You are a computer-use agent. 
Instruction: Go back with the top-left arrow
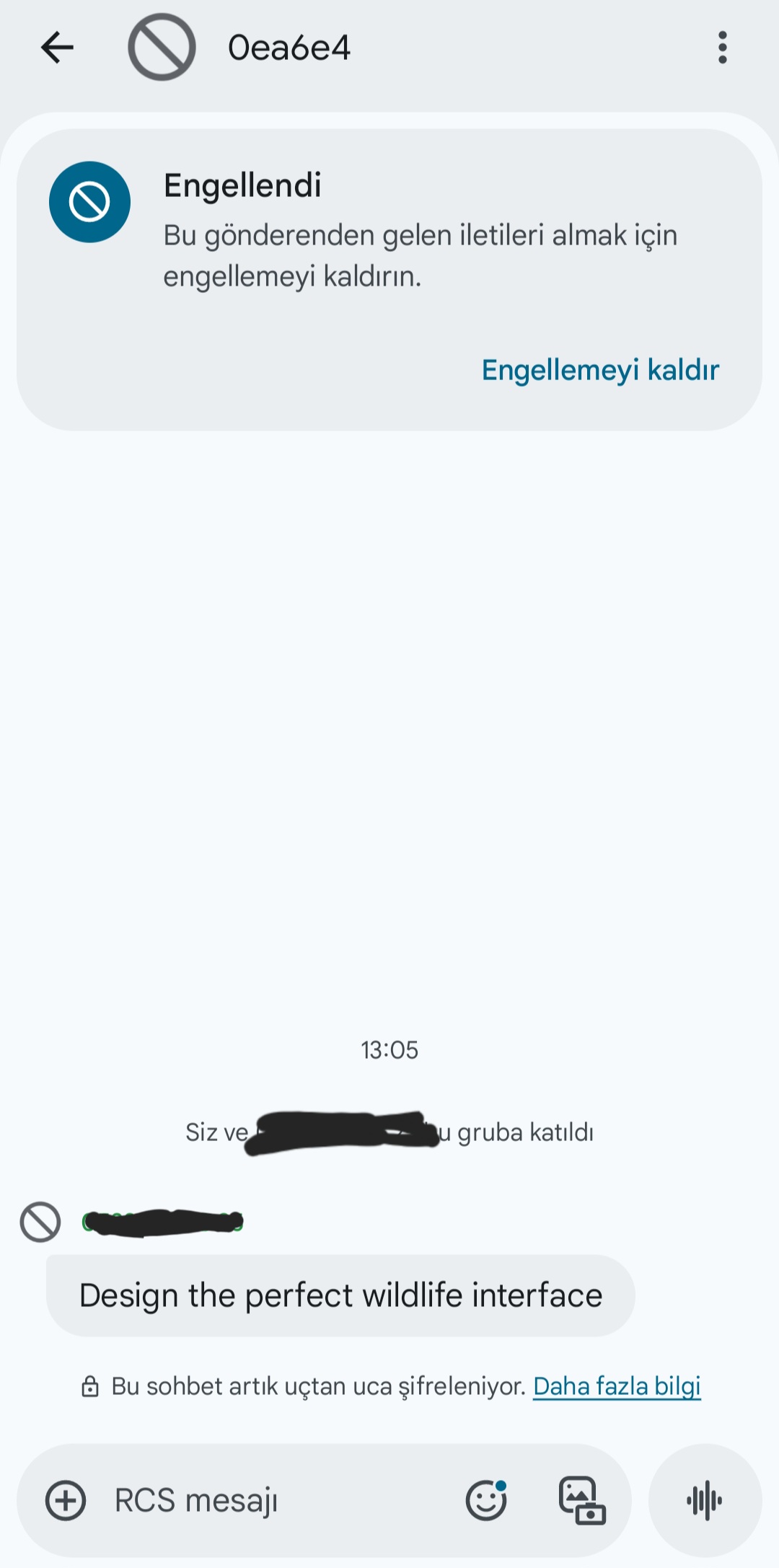58,48
